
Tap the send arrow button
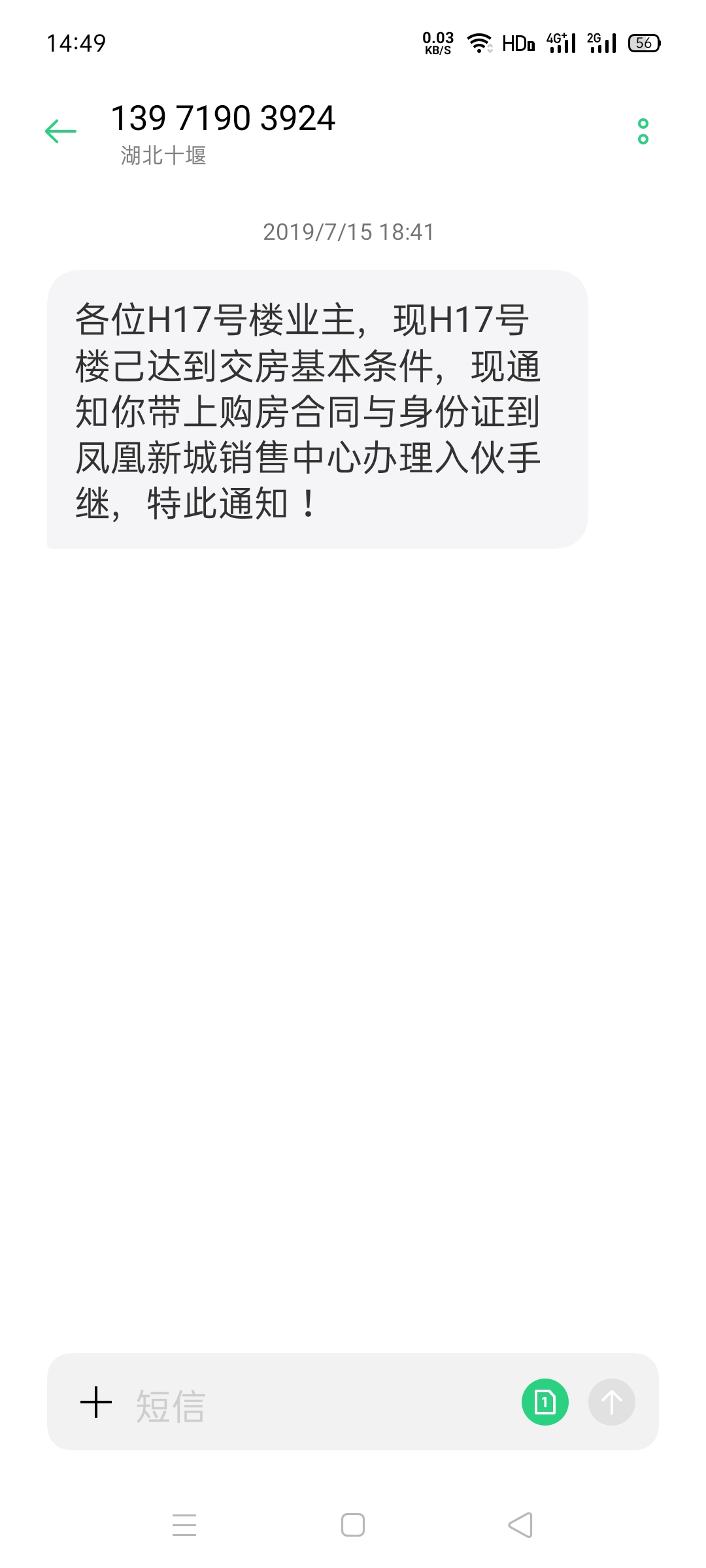tap(611, 1402)
